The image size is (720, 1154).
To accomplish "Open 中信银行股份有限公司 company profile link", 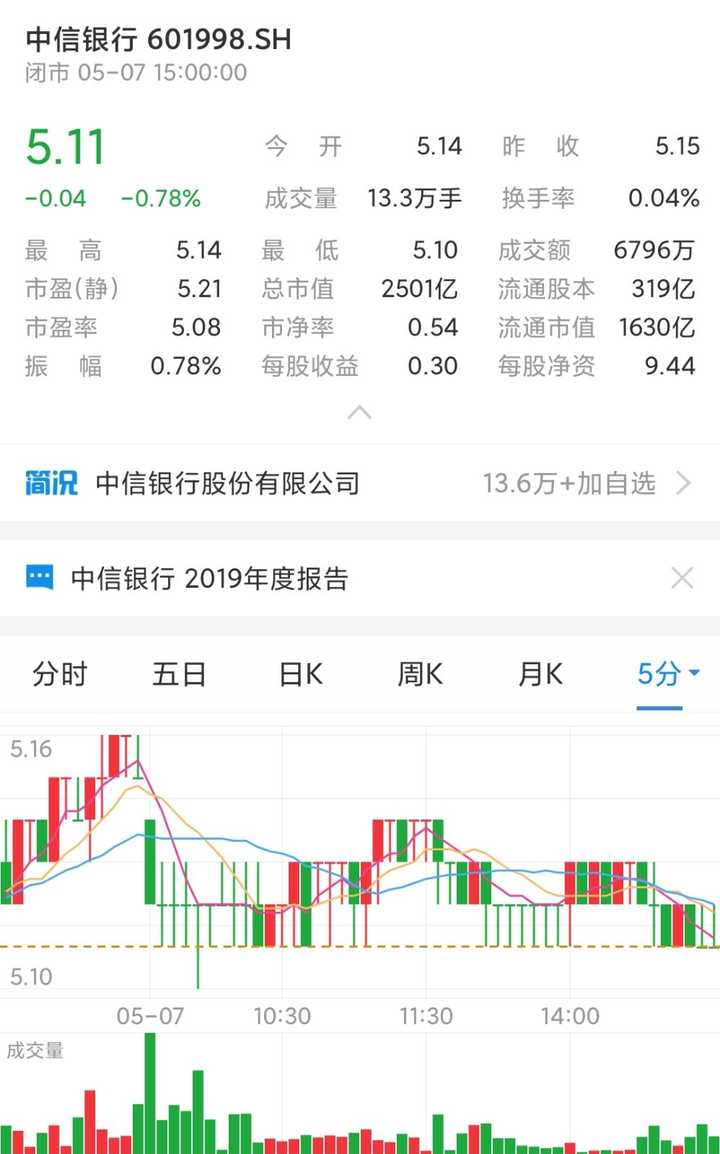I will (226, 484).
